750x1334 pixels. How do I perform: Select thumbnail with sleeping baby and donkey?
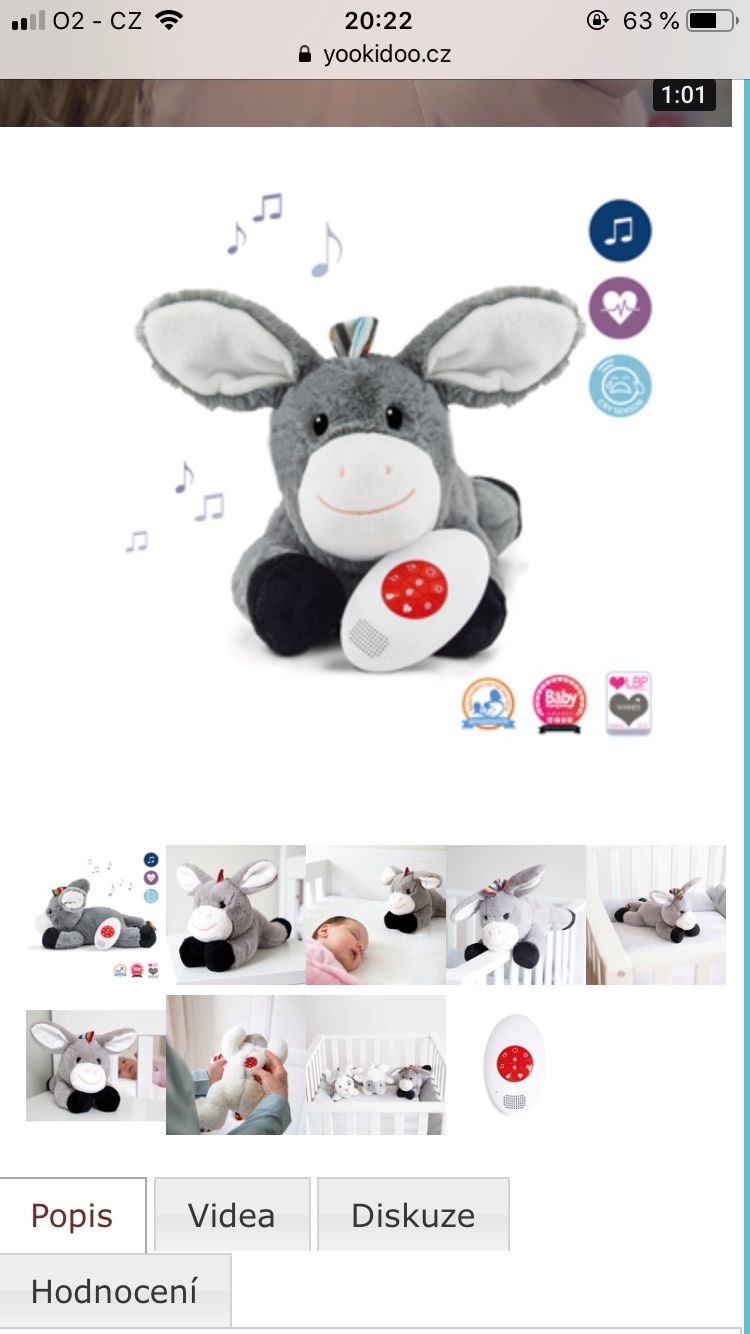[376, 914]
